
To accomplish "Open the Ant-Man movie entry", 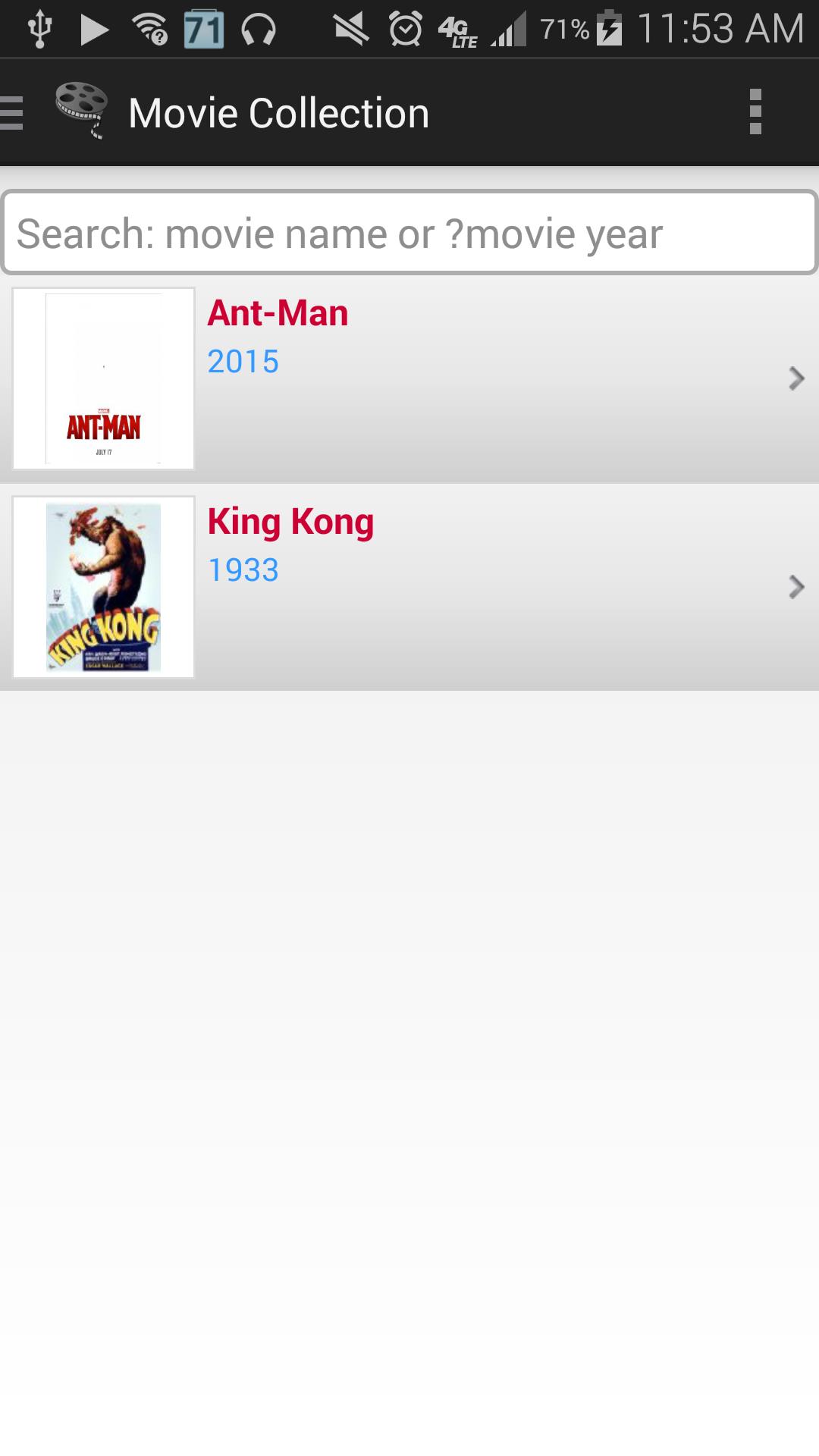I will [x=279, y=312].
